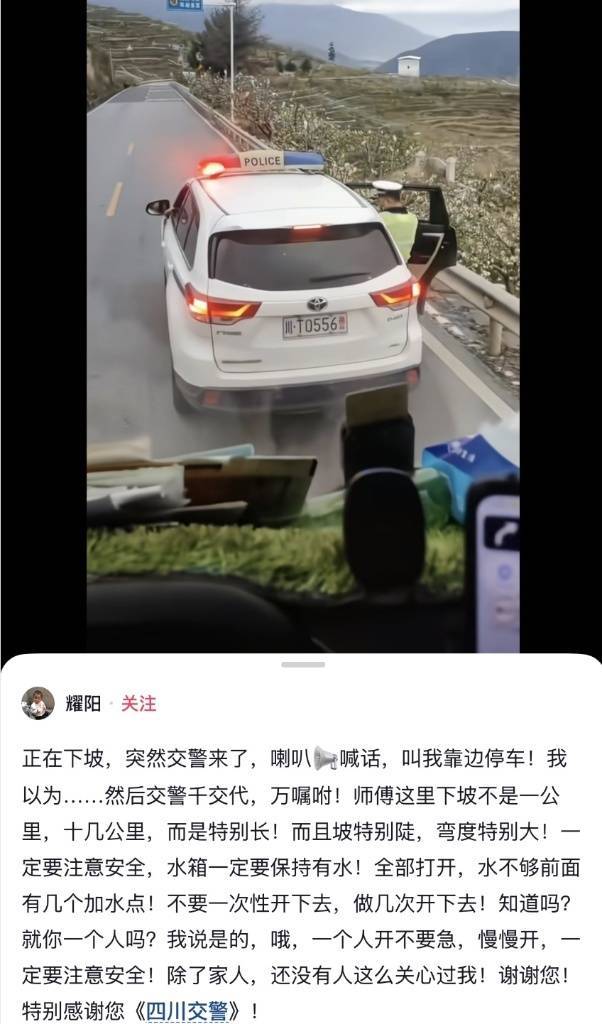
Task: Tap the caption sheet's top handle
Action: [x=302, y=664]
